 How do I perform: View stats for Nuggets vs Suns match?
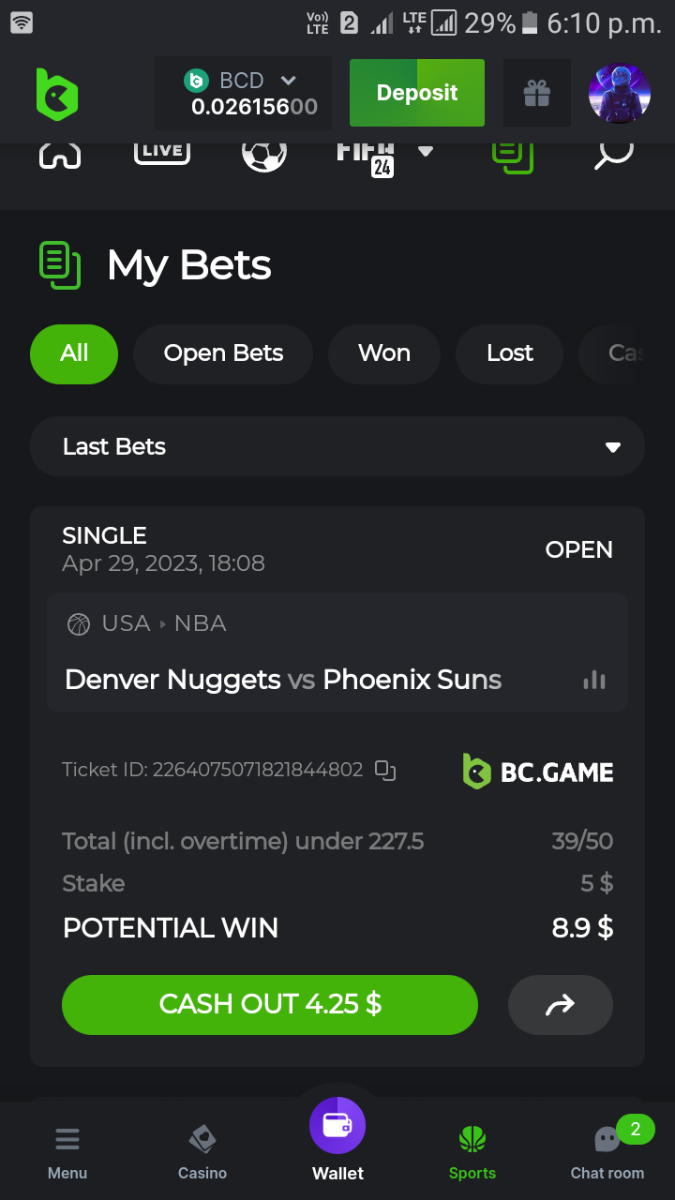point(594,680)
